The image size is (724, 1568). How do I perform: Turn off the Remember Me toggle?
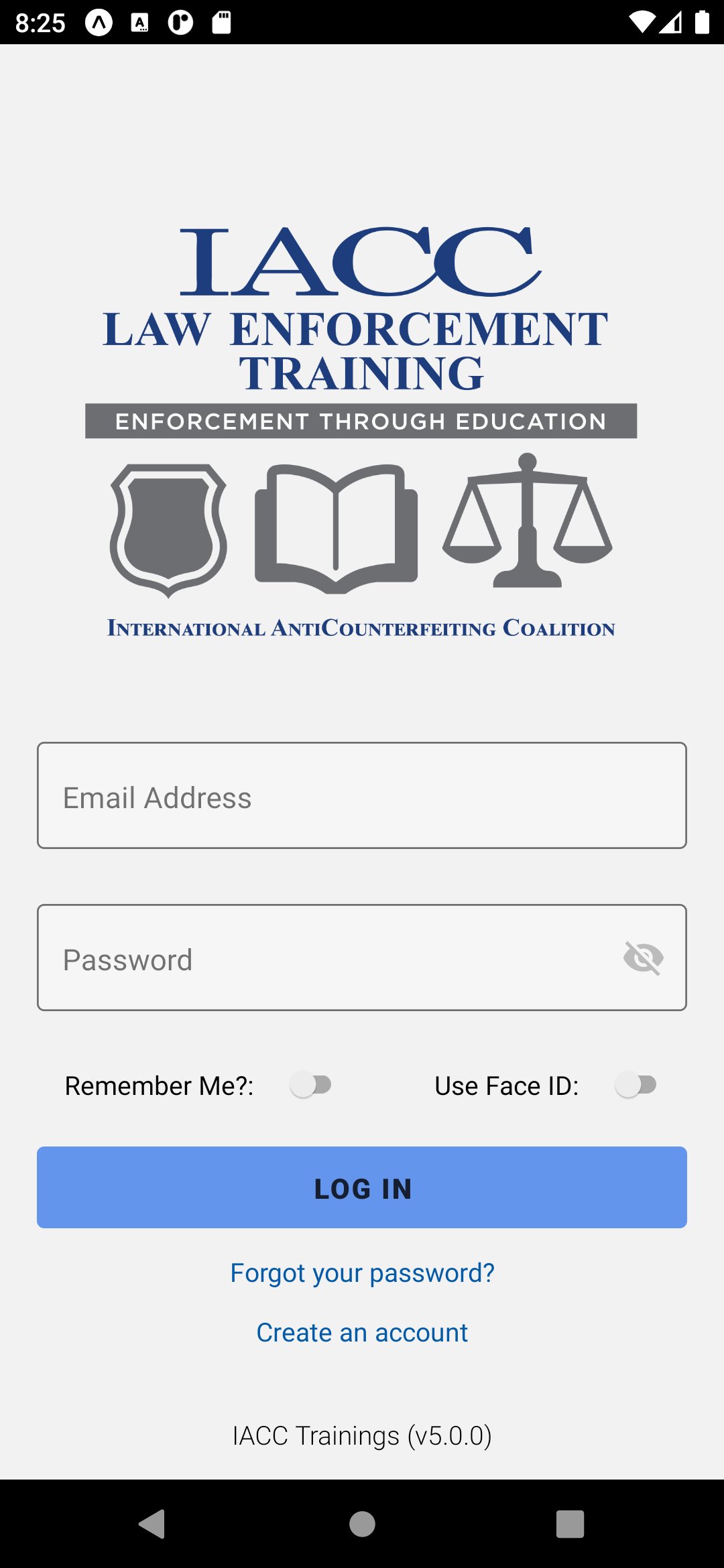(312, 1085)
